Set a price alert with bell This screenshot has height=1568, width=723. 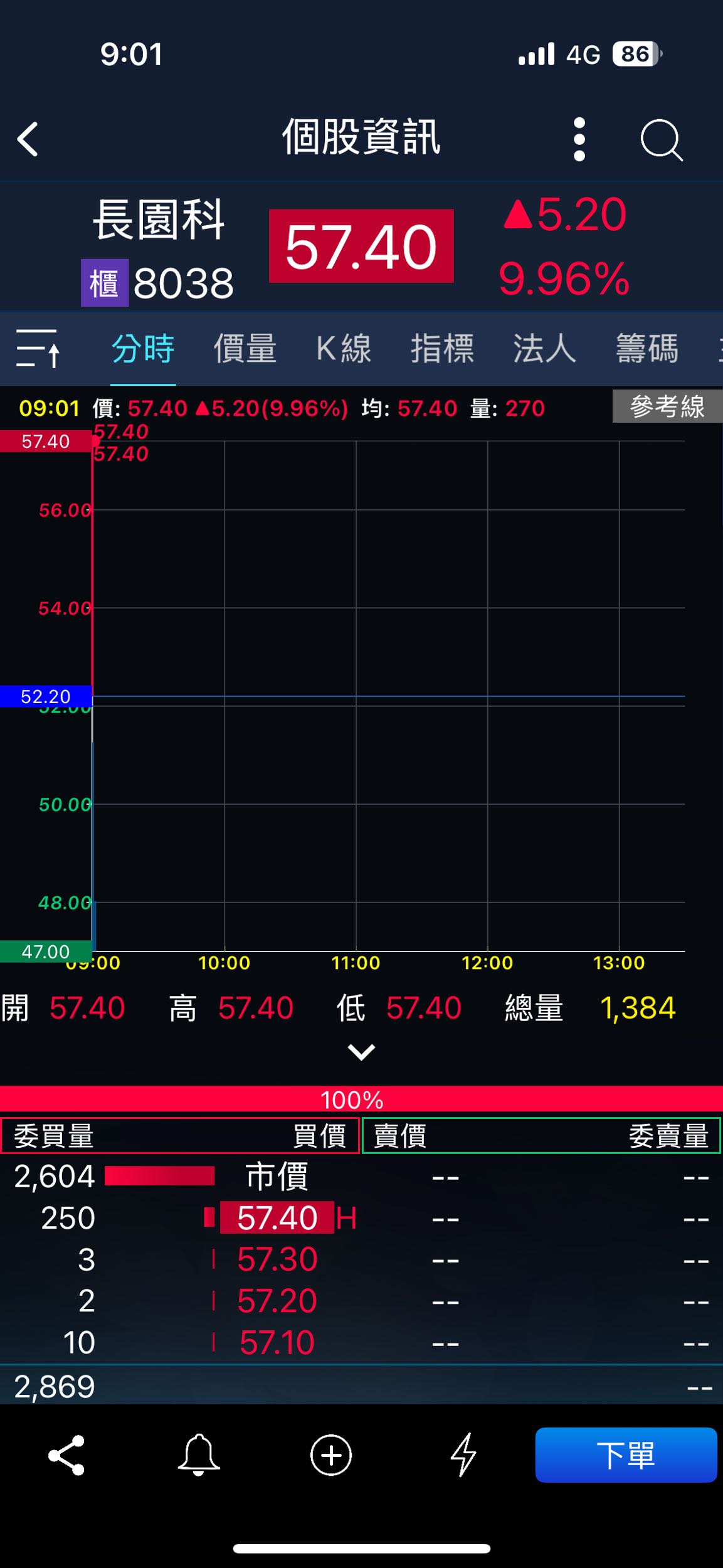199,1455
